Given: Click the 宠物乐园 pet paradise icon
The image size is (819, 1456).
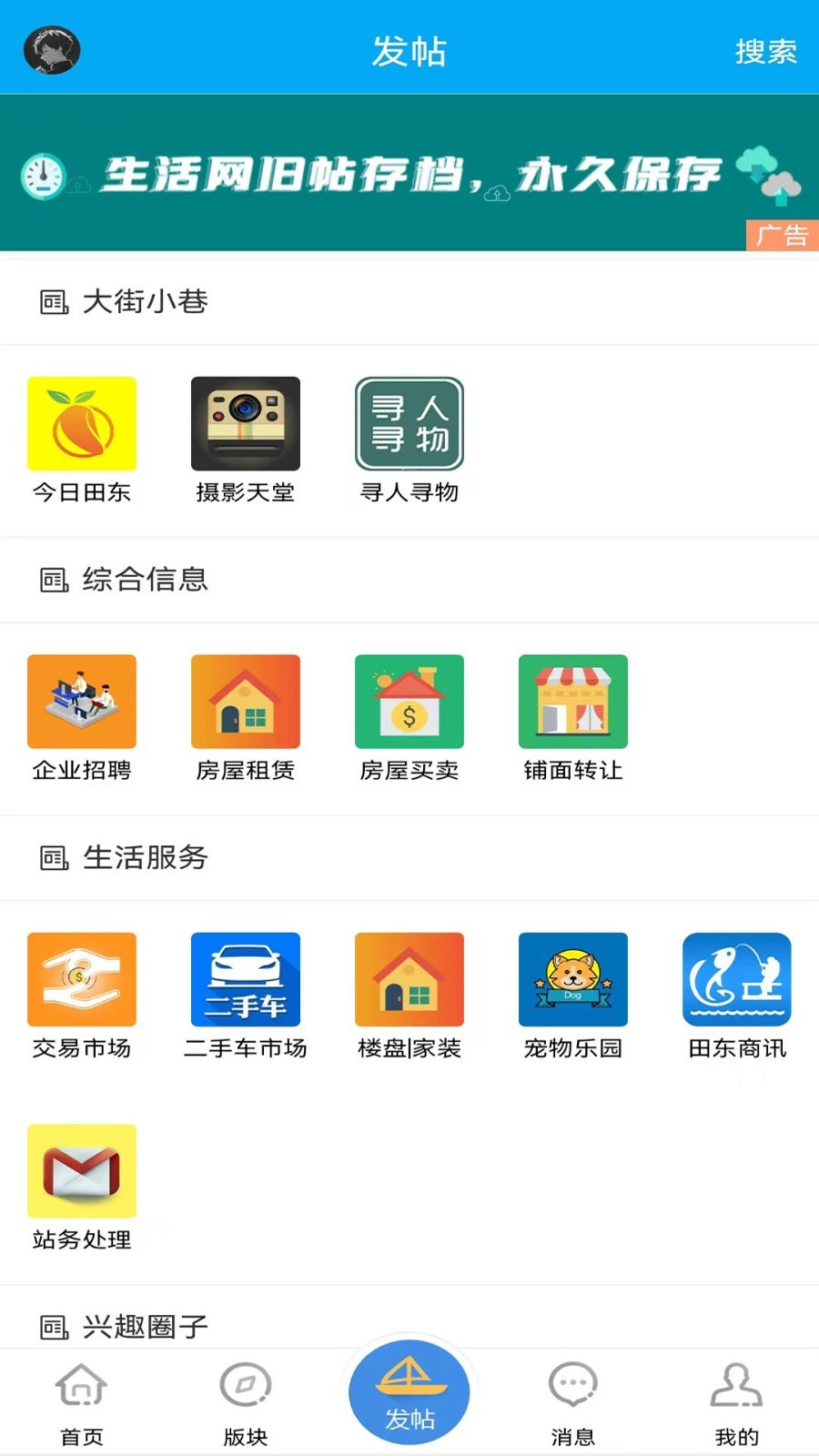Looking at the screenshot, I should (x=572, y=979).
